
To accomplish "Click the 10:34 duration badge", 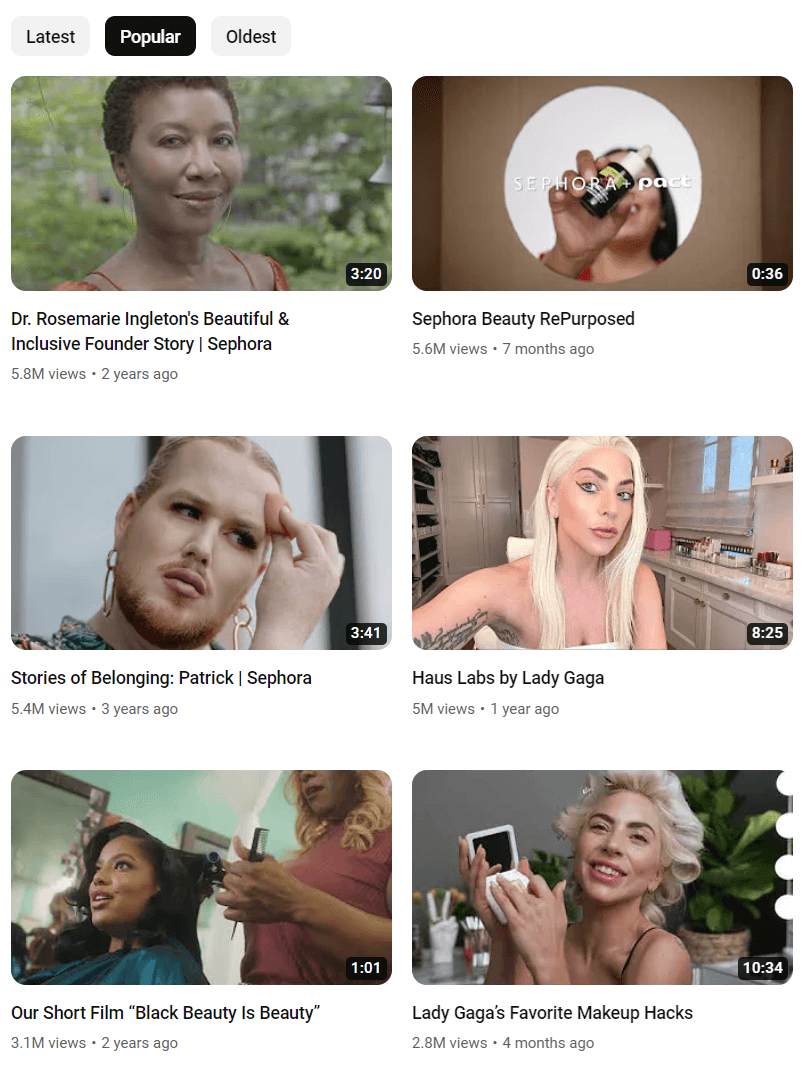I will 763,967.
